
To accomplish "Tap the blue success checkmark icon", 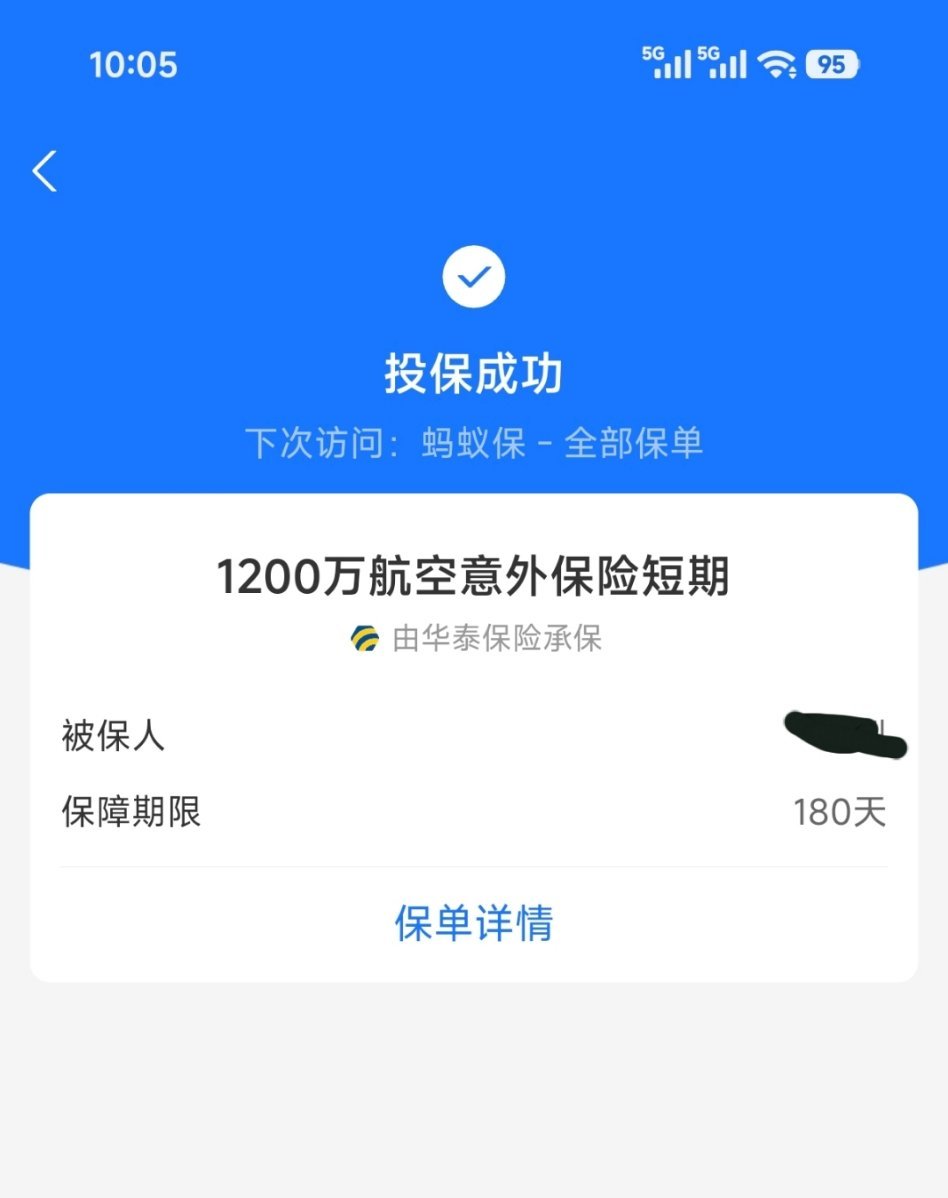I will coord(474,277).
